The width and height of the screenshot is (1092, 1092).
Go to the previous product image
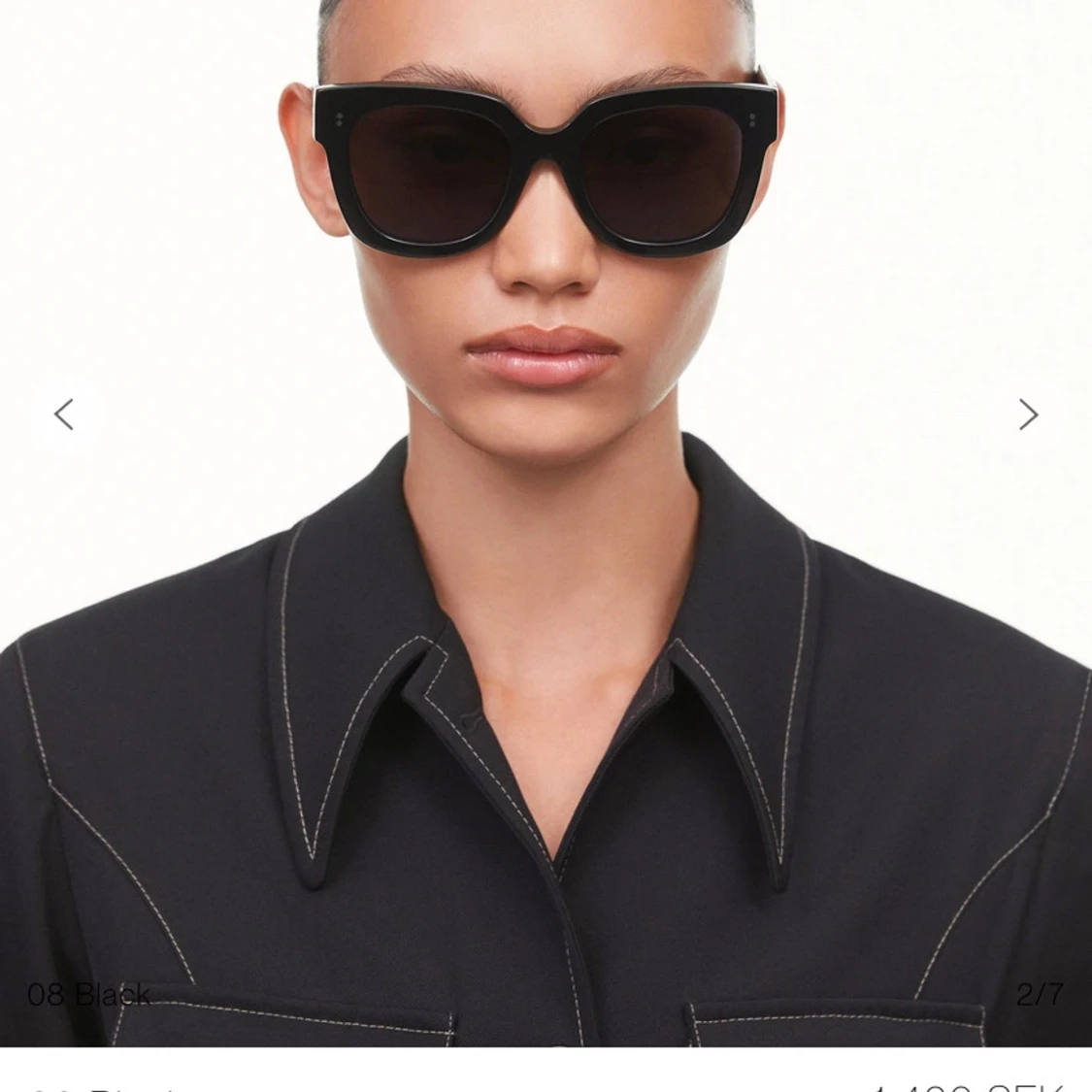click(64, 414)
